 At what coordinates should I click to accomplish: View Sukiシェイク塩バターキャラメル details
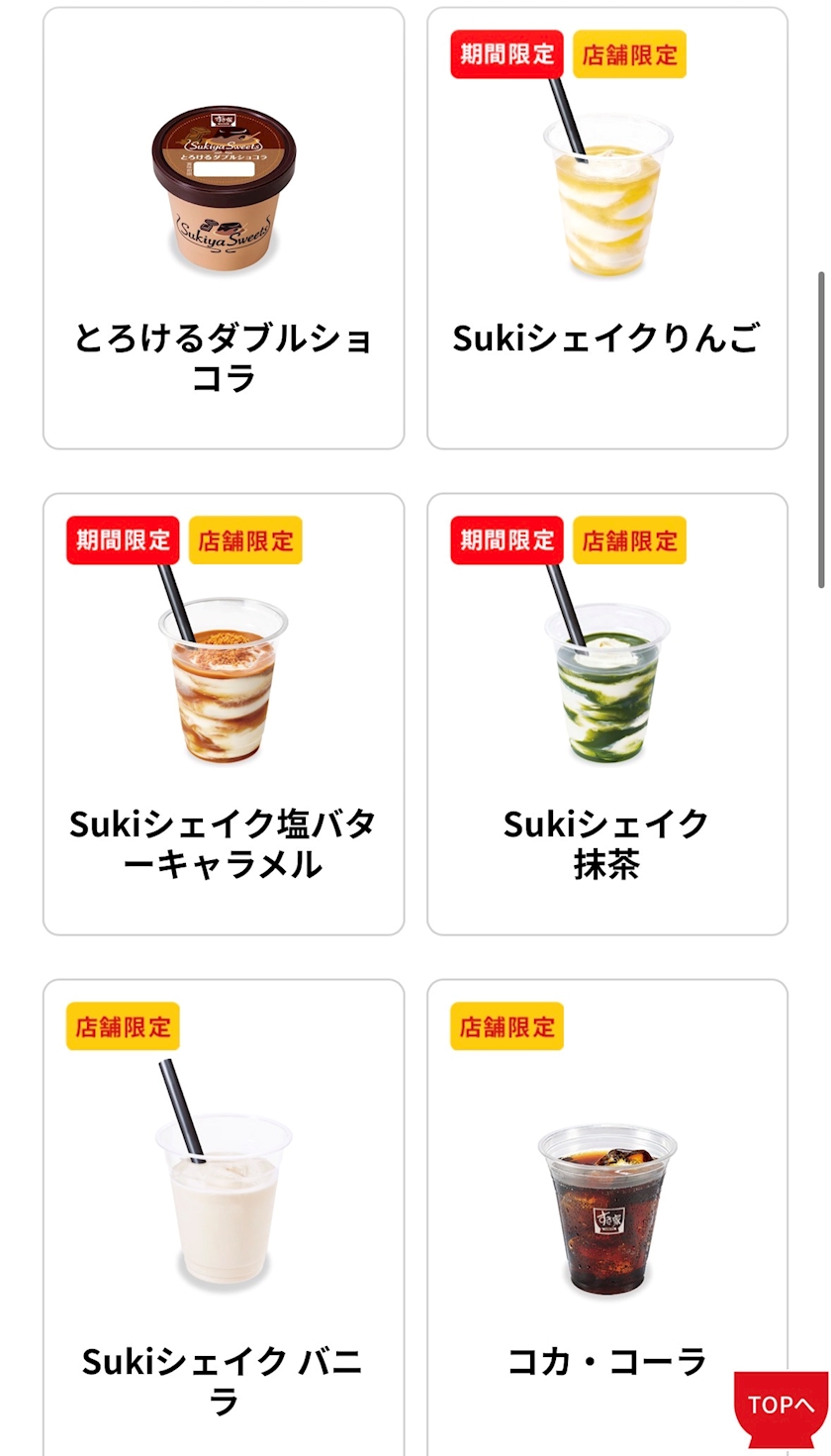pyautogui.click(x=224, y=714)
